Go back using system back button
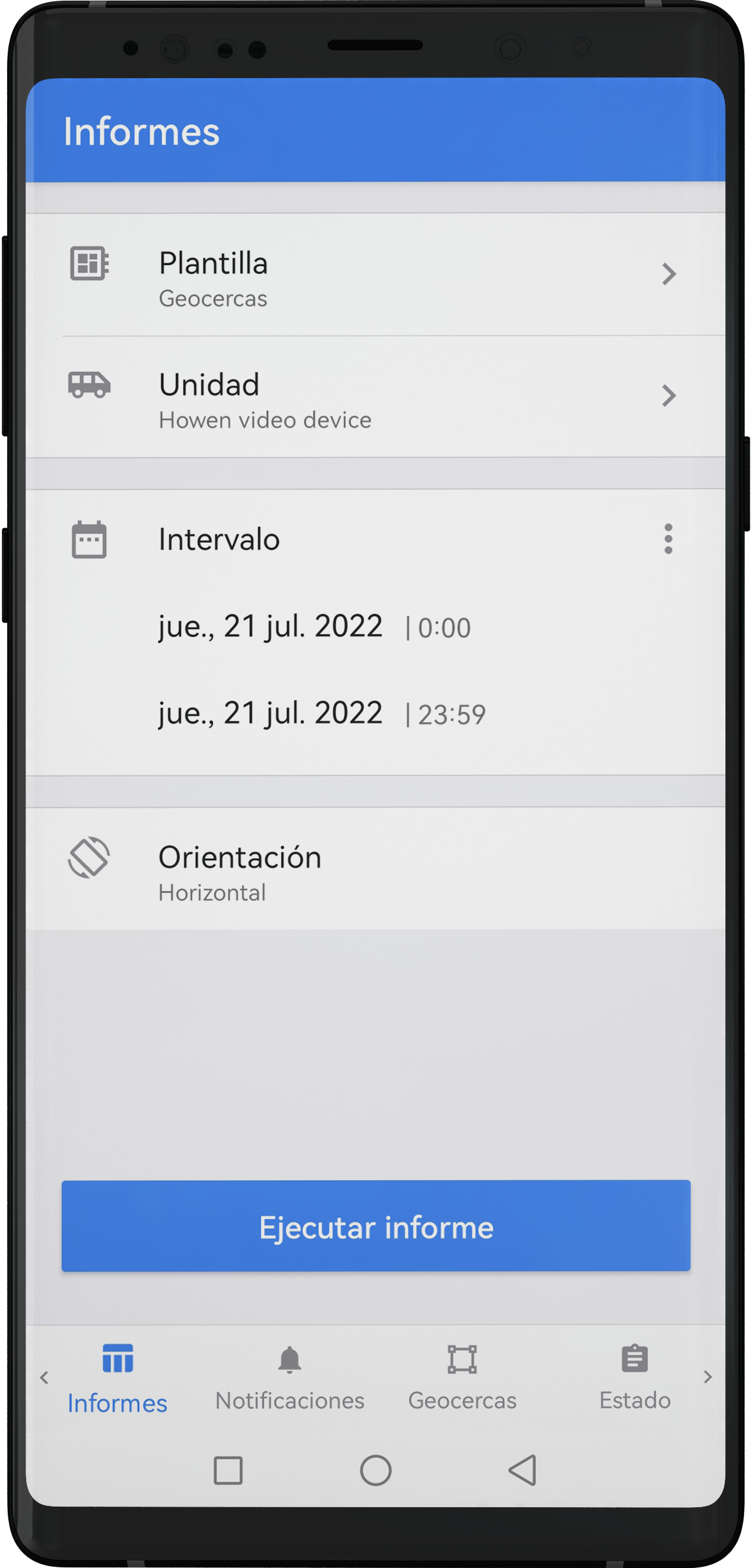Image resolution: width=753 pixels, height=1568 pixels. [x=522, y=1470]
